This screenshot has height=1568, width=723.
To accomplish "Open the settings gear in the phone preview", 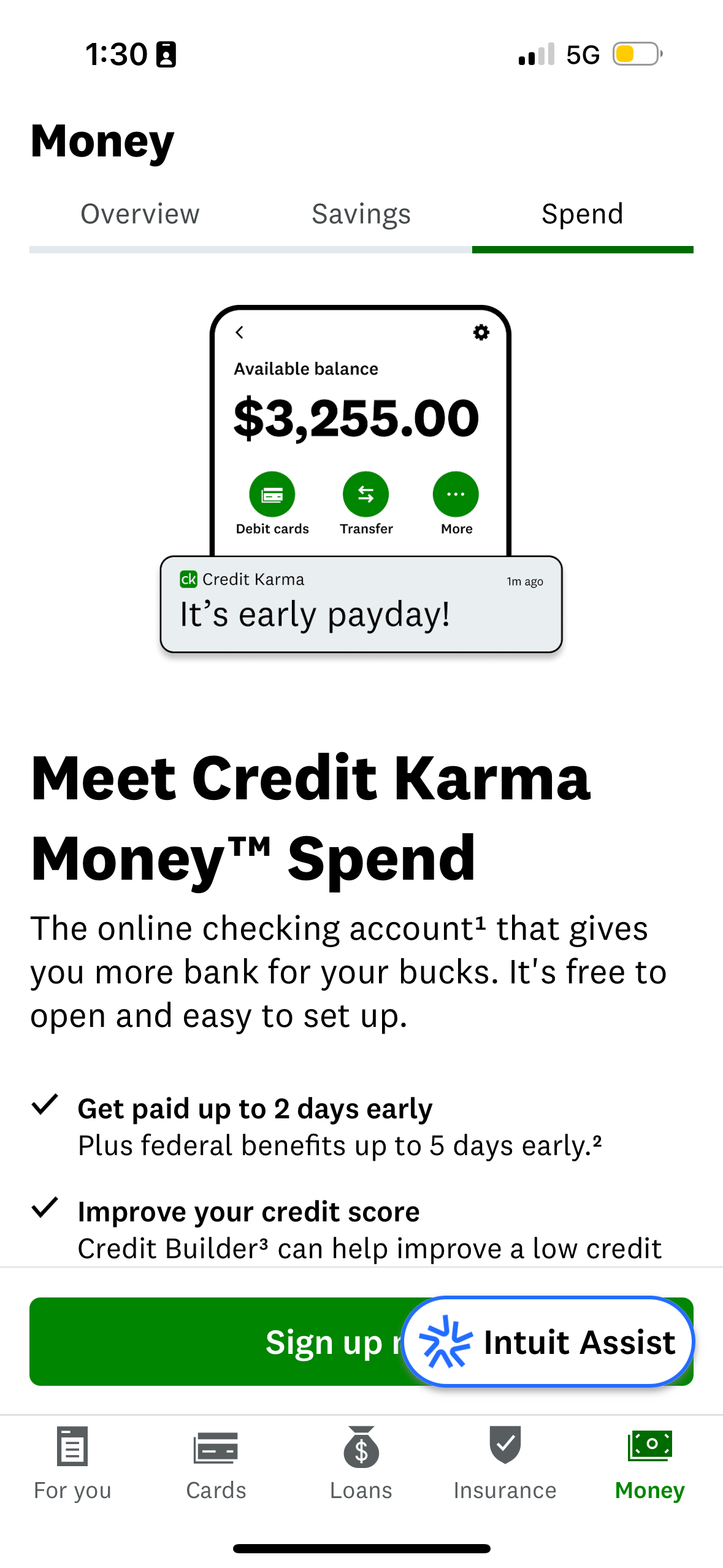I will tap(481, 332).
